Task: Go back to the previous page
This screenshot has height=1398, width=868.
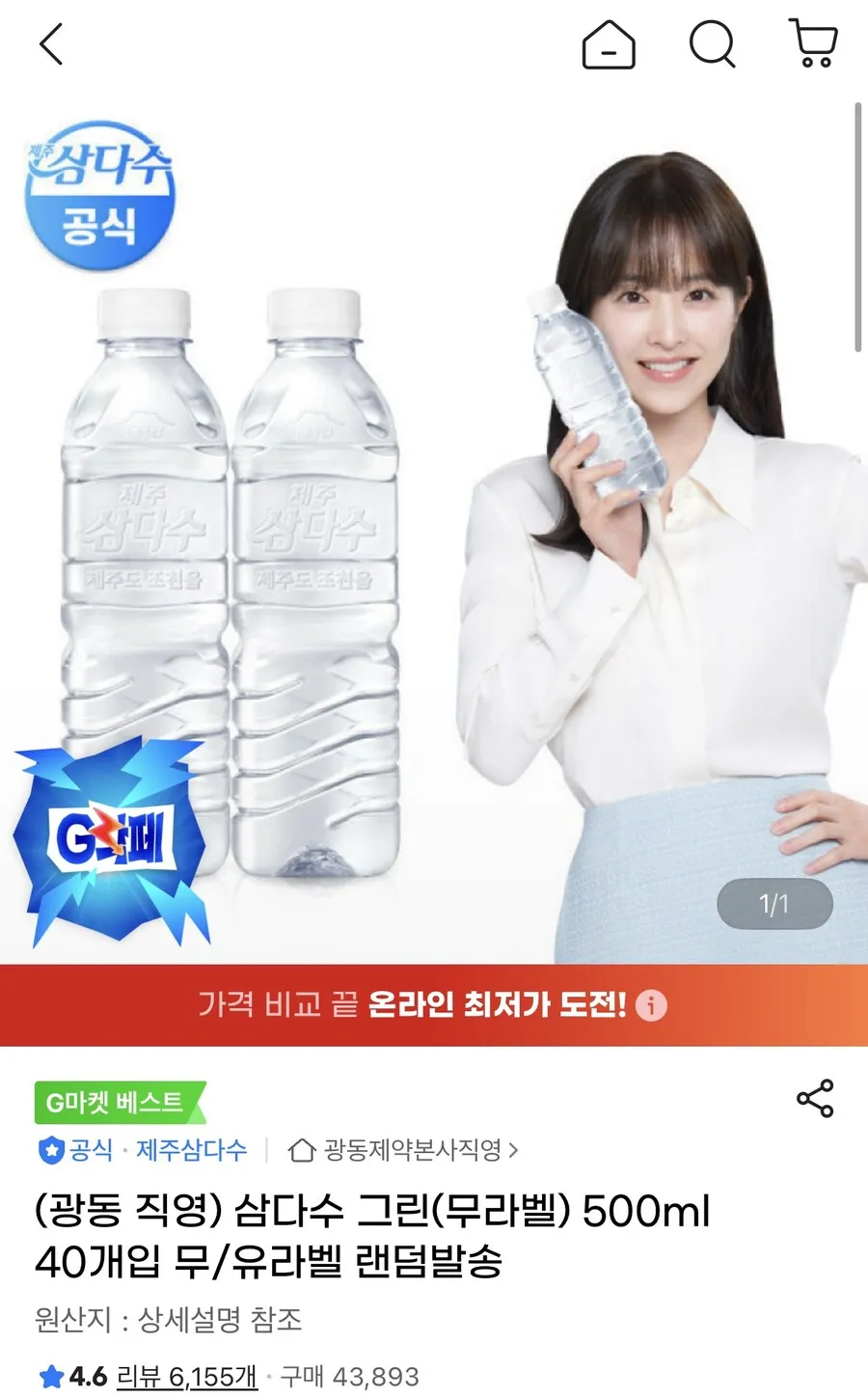Action: [x=51, y=44]
